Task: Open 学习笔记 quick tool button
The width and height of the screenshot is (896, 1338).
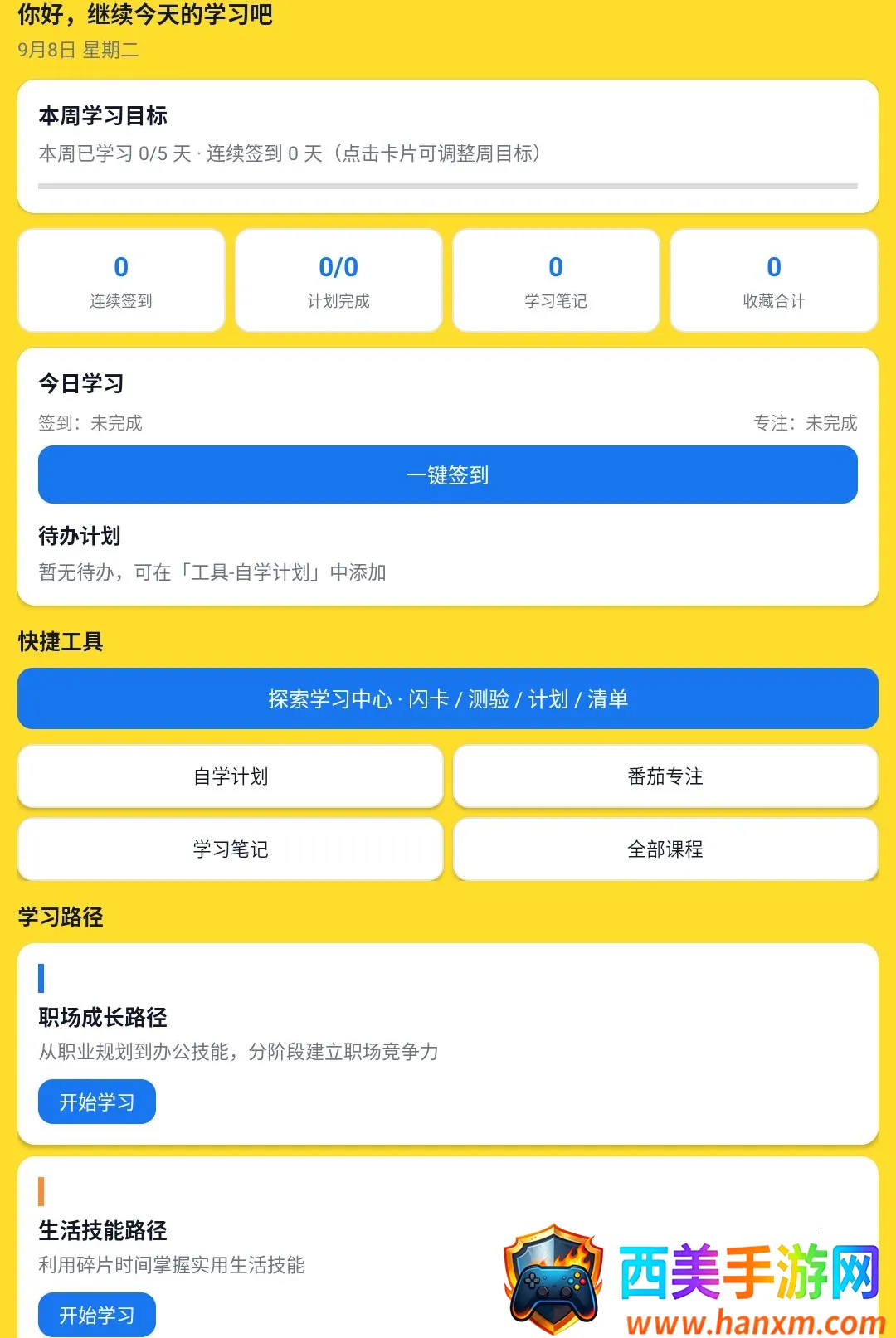Action: coord(231,849)
